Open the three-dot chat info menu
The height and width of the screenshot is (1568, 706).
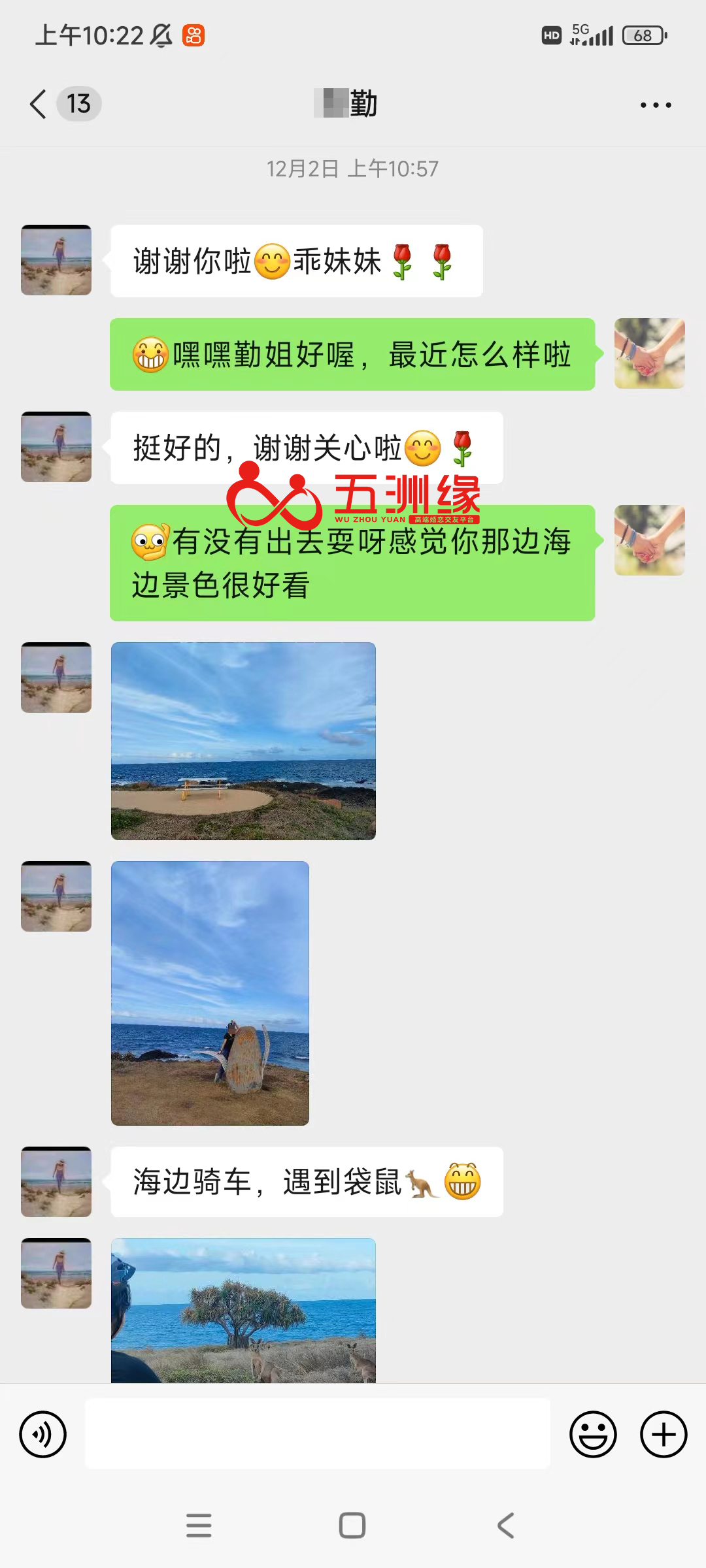pos(655,105)
